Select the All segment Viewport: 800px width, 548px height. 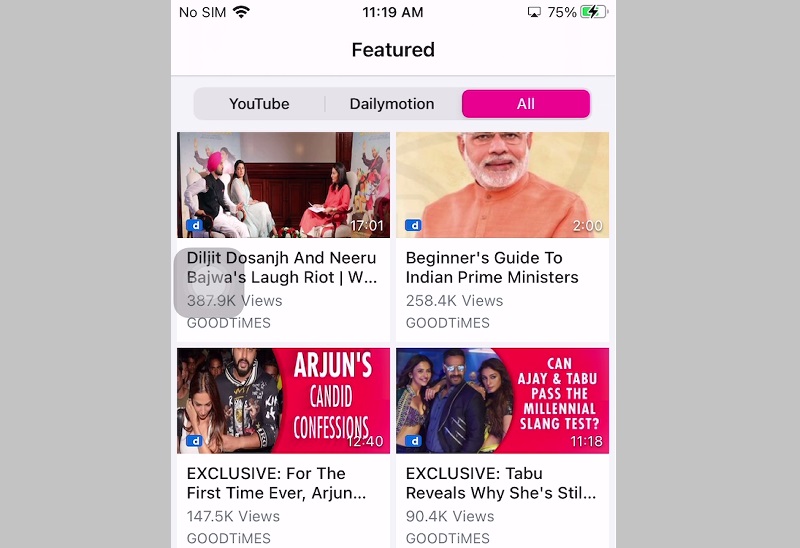(x=525, y=104)
